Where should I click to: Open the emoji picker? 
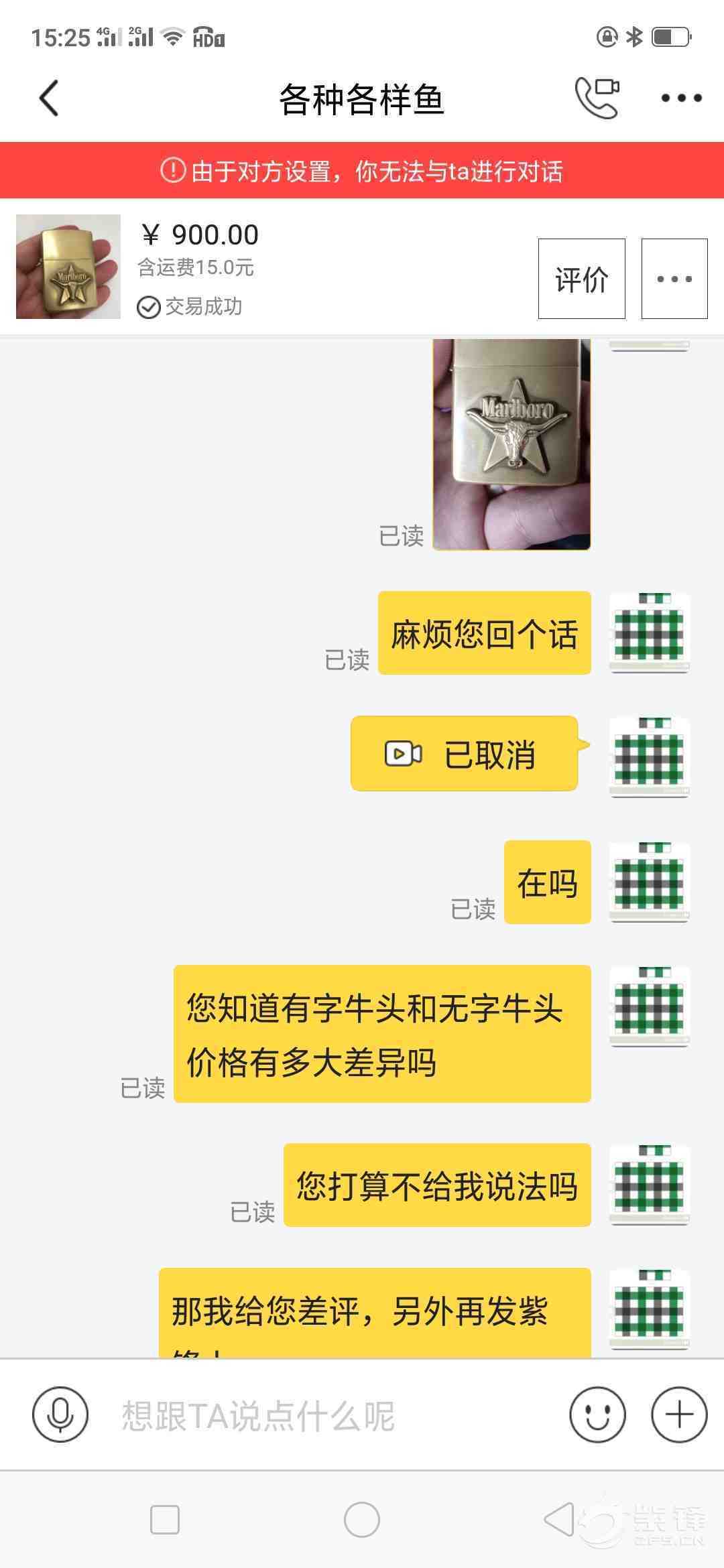(x=597, y=1415)
